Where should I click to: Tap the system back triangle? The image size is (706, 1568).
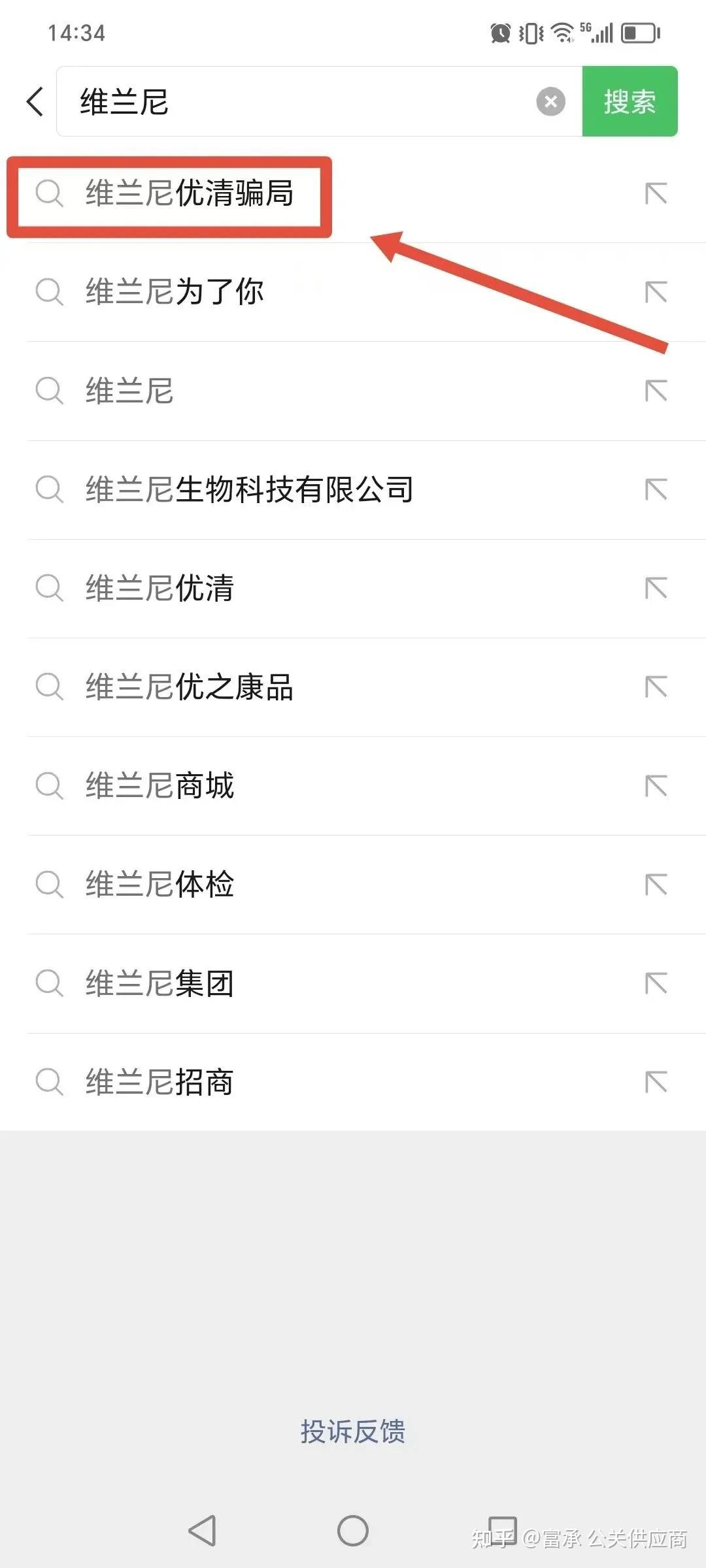pyautogui.click(x=203, y=1530)
